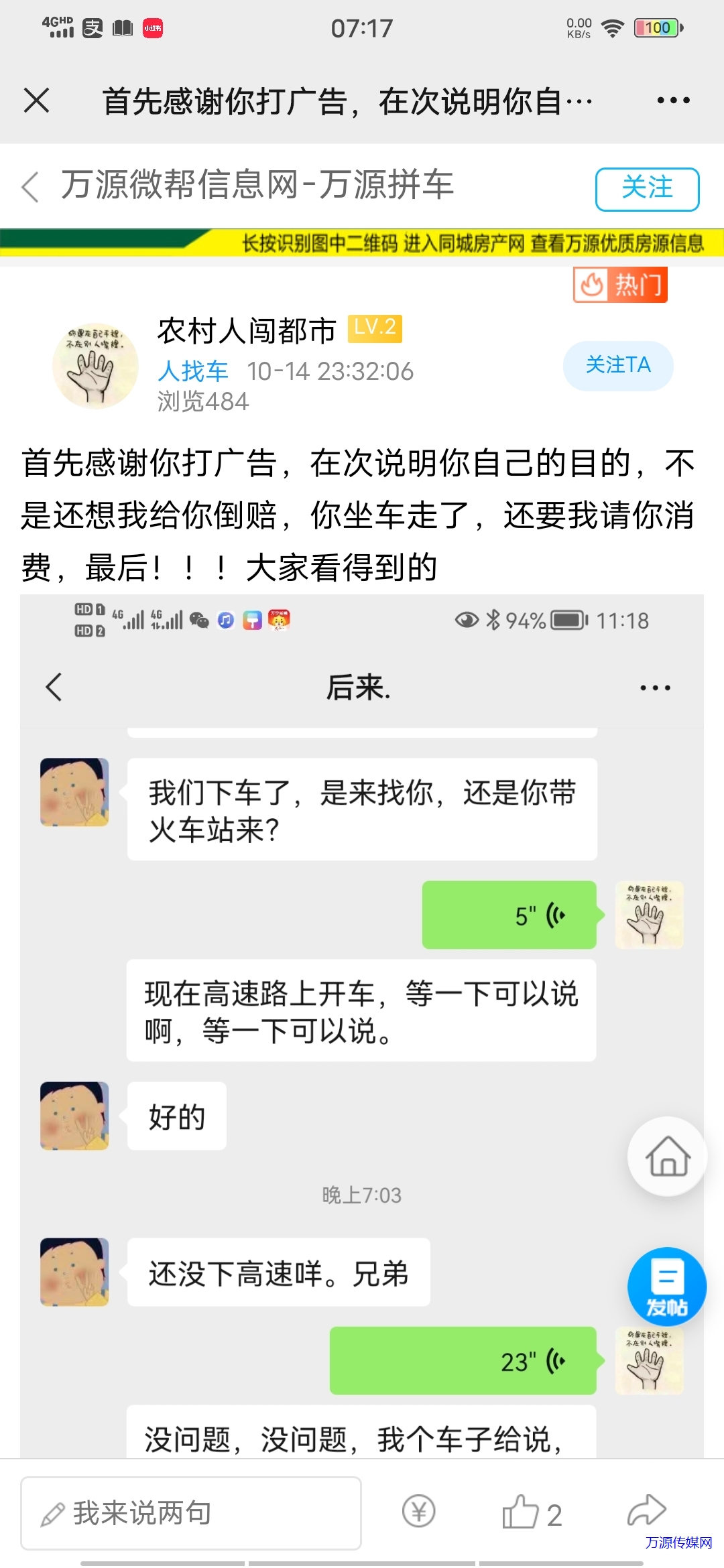This screenshot has width=724, height=1568.
Task: Go back using the arrow beside 万源微帮信息网
Action: click(31, 186)
